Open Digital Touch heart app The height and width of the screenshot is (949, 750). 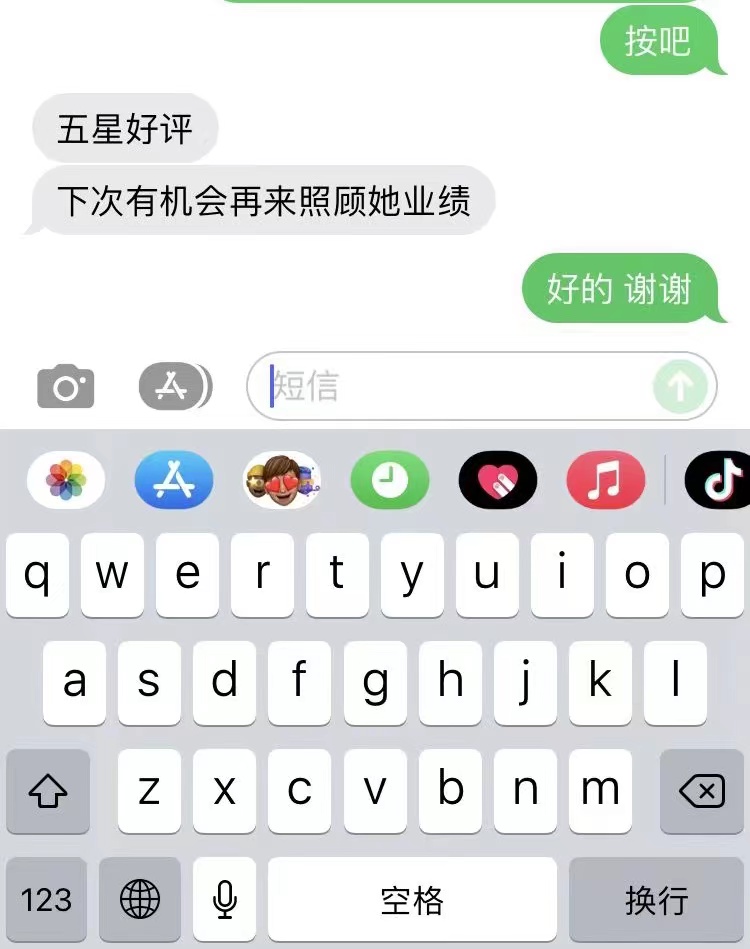498,481
